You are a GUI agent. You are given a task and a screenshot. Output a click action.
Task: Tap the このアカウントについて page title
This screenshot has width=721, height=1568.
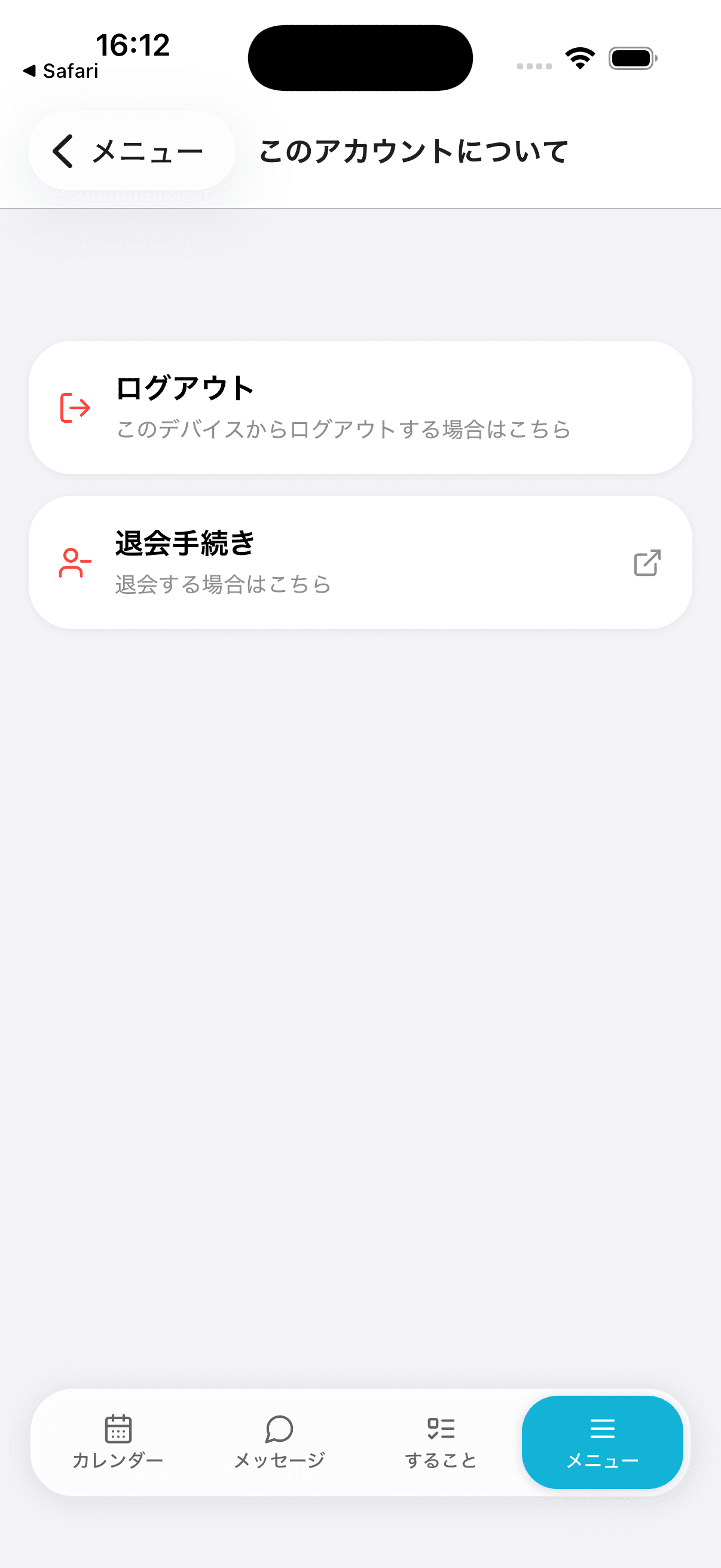click(x=413, y=152)
